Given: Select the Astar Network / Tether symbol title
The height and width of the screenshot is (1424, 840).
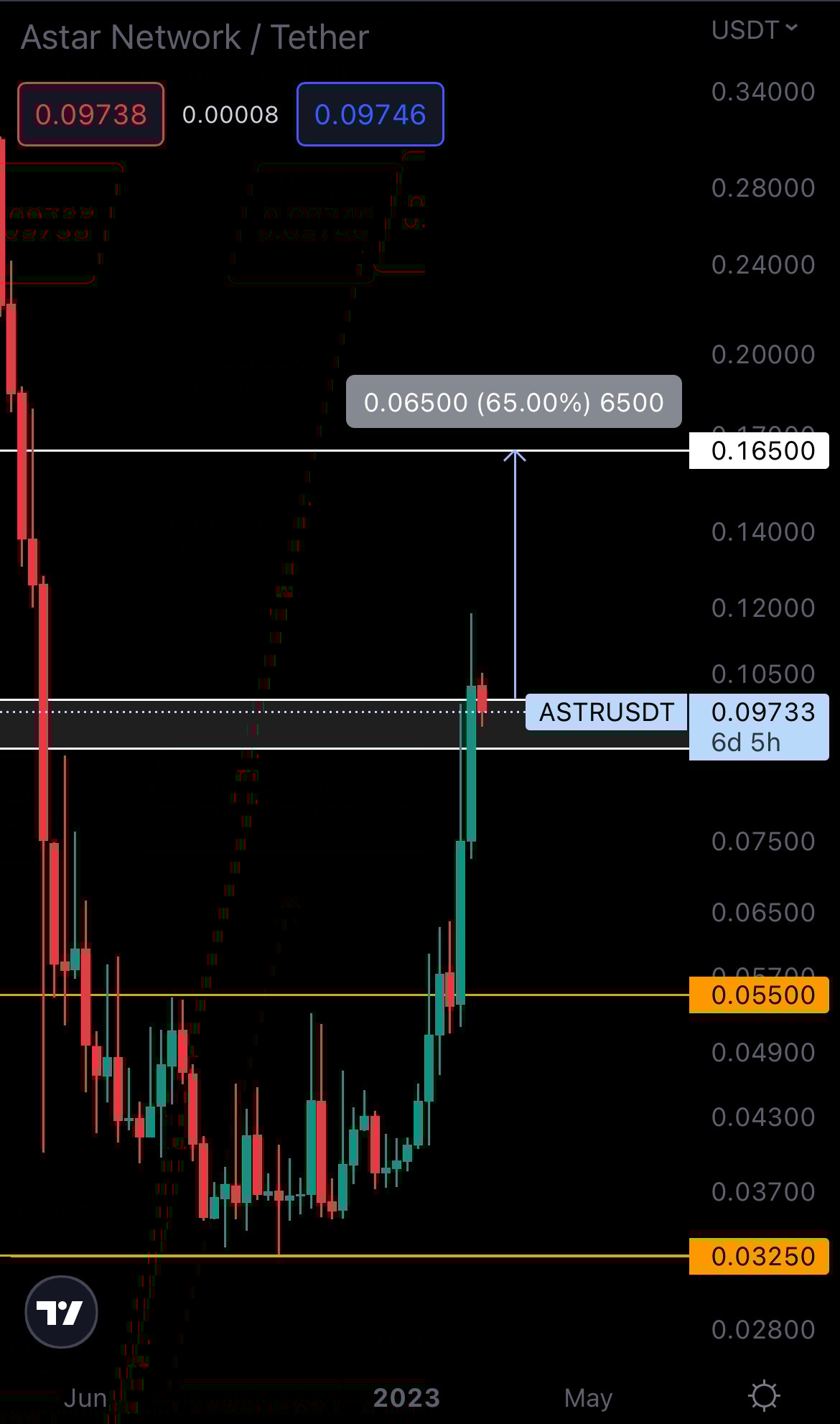Looking at the screenshot, I should [x=195, y=37].
